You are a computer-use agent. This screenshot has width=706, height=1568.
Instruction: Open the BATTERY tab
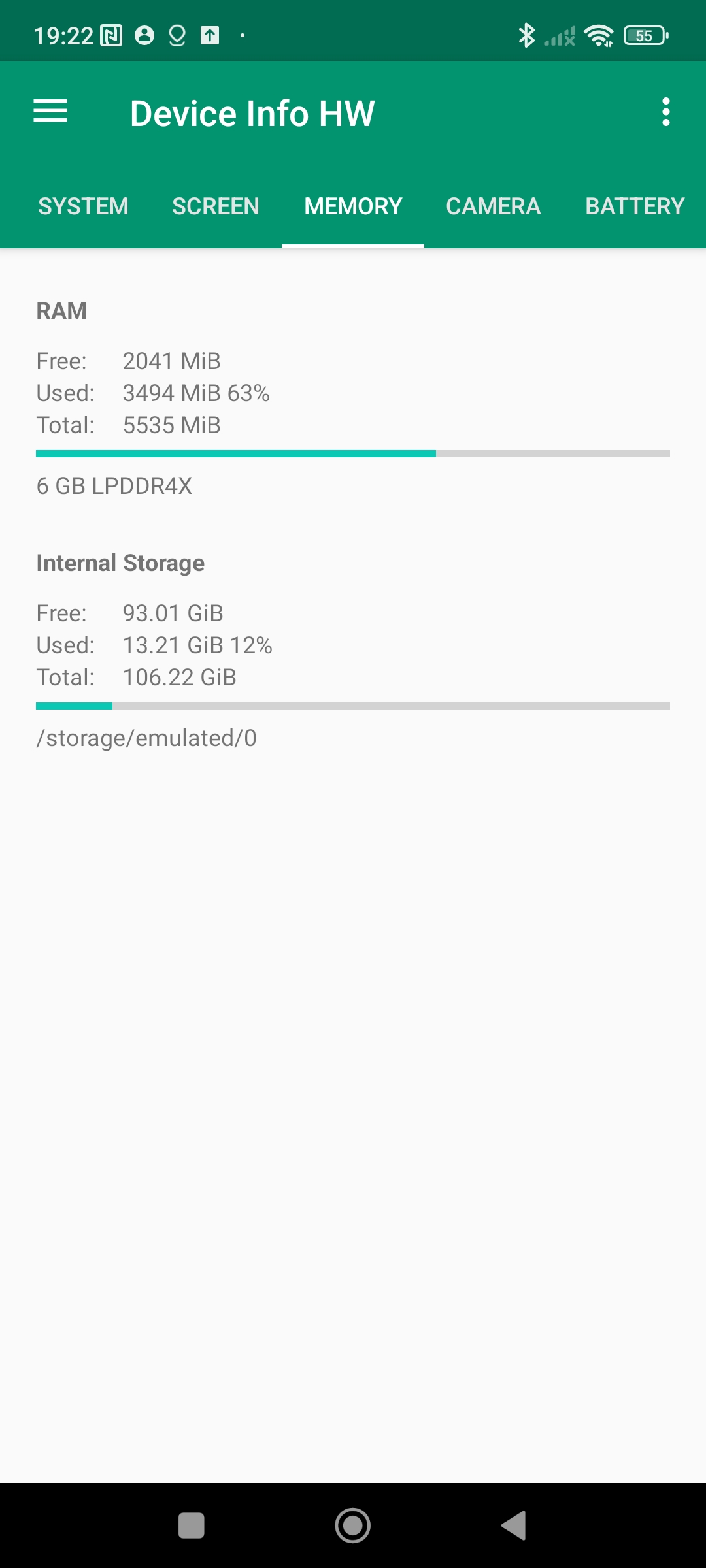point(634,206)
